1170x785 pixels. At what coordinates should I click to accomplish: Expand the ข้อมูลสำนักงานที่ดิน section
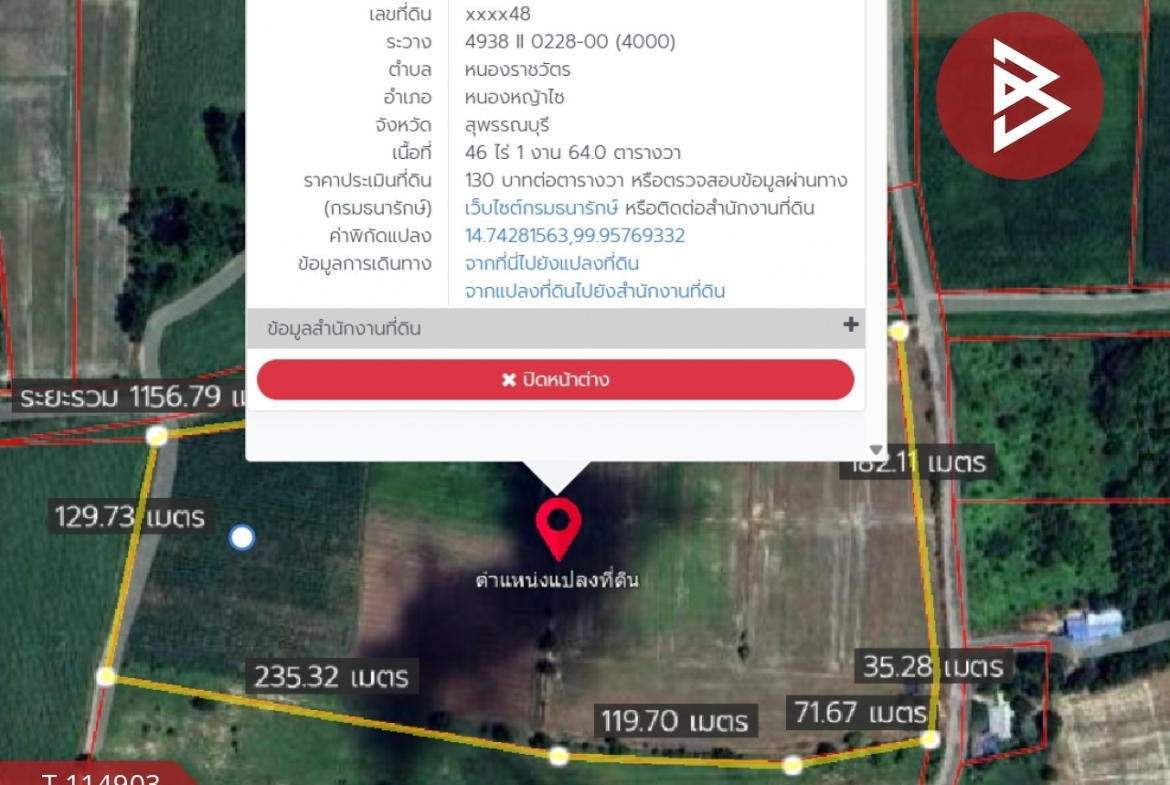click(850, 325)
